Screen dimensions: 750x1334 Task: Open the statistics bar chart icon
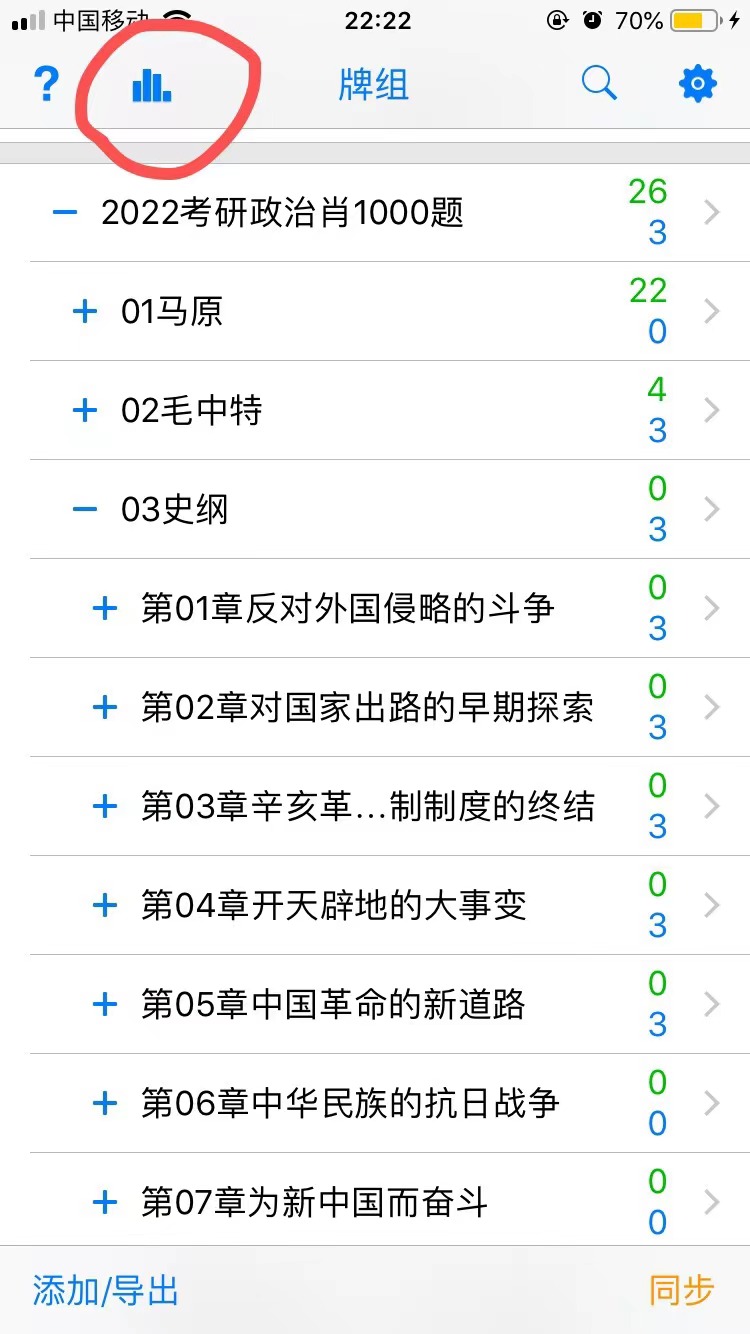(x=151, y=85)
